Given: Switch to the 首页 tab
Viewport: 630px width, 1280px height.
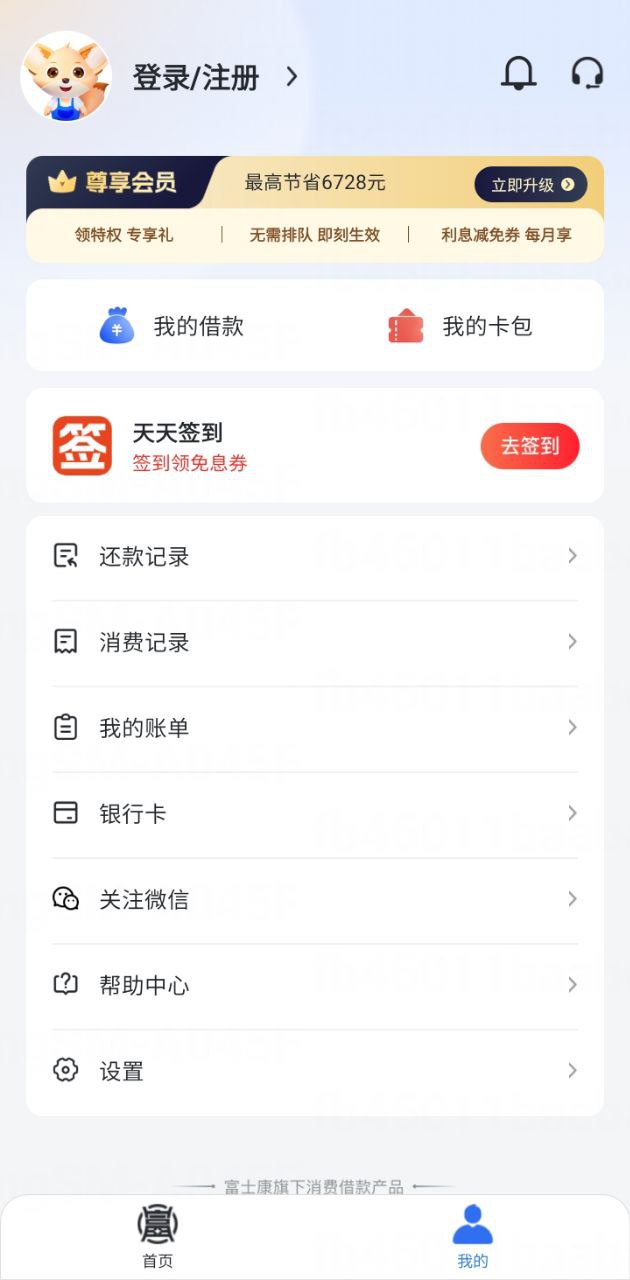Looking at the screenshot, I should [157, 1237].
